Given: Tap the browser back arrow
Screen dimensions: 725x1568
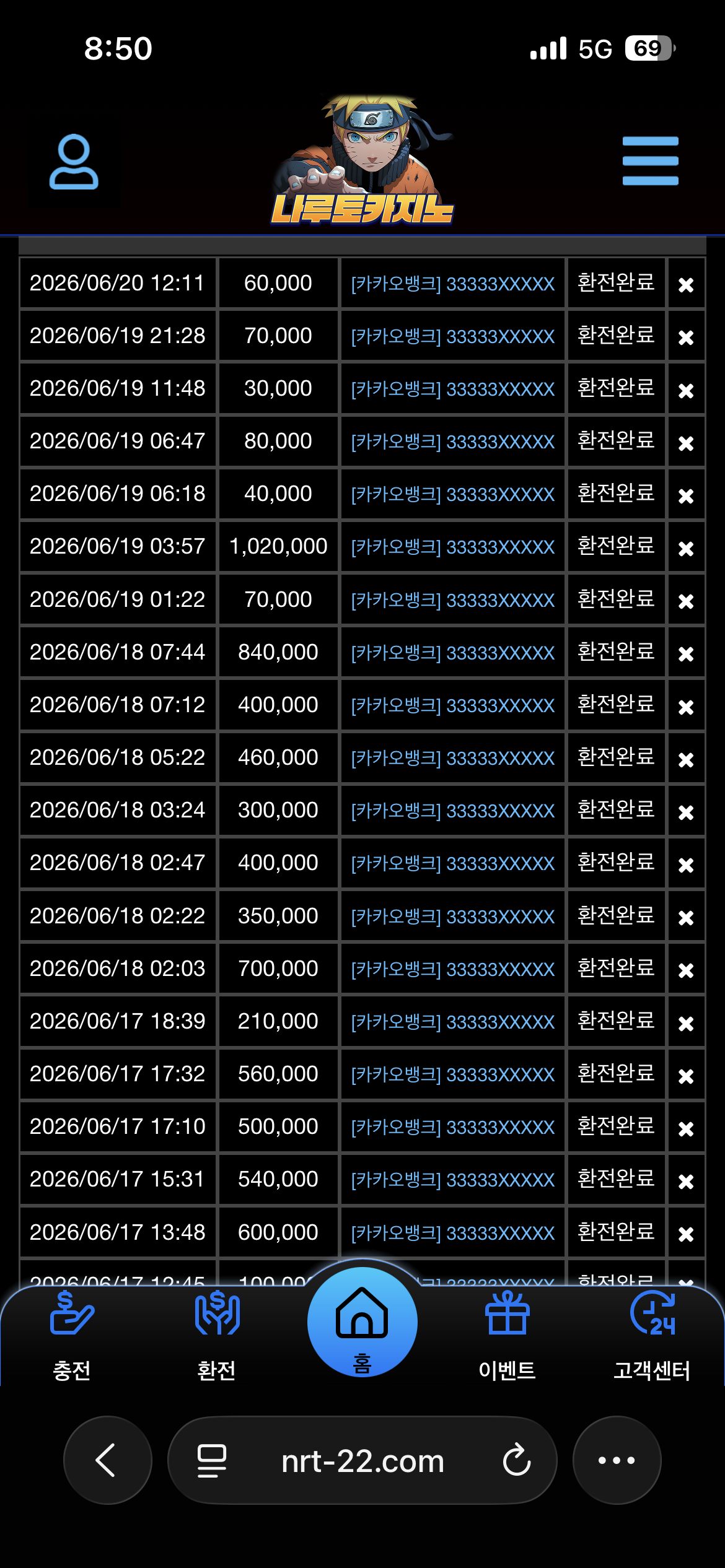Looking at the screenshot, I should pos(107,1460).
